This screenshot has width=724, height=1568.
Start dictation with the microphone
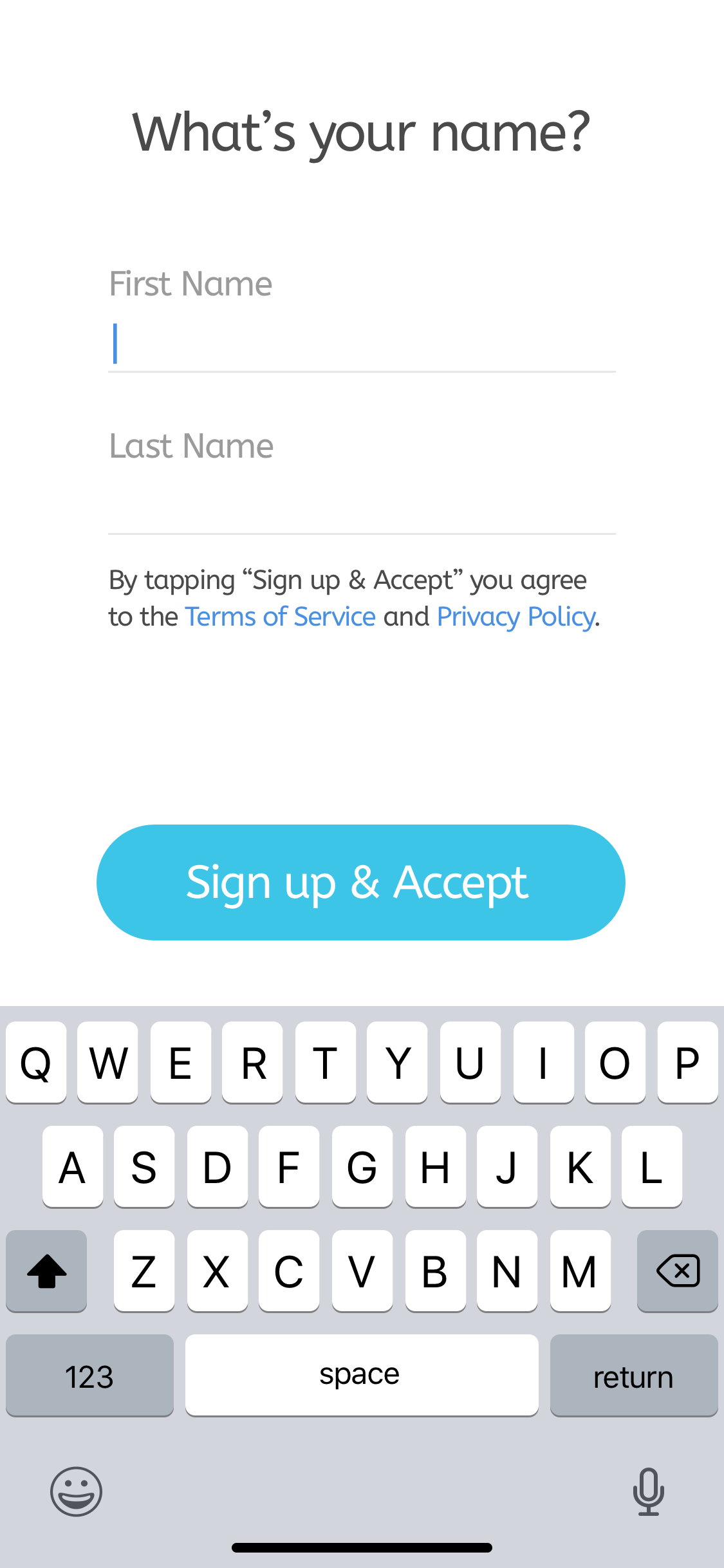coord(648,1491)
